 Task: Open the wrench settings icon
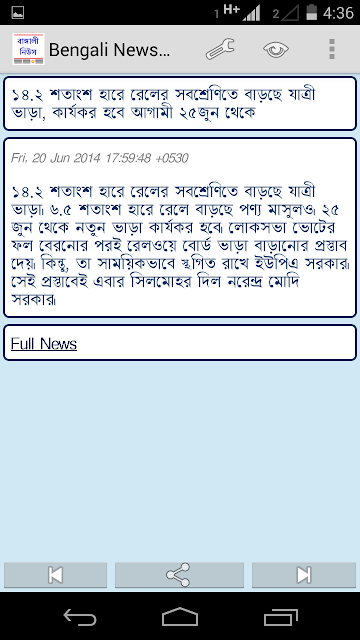pos(220,49)
